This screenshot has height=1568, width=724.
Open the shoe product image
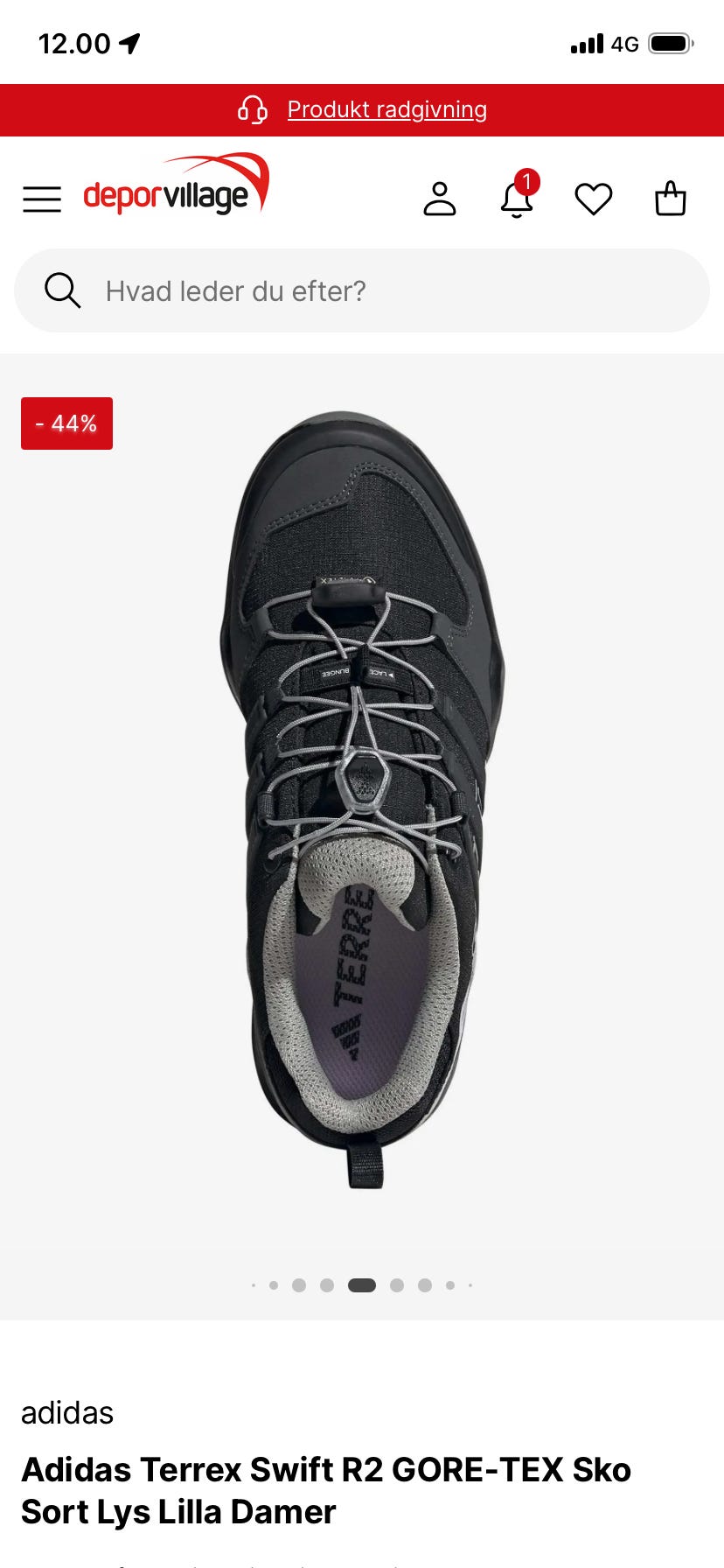point(362,800)
